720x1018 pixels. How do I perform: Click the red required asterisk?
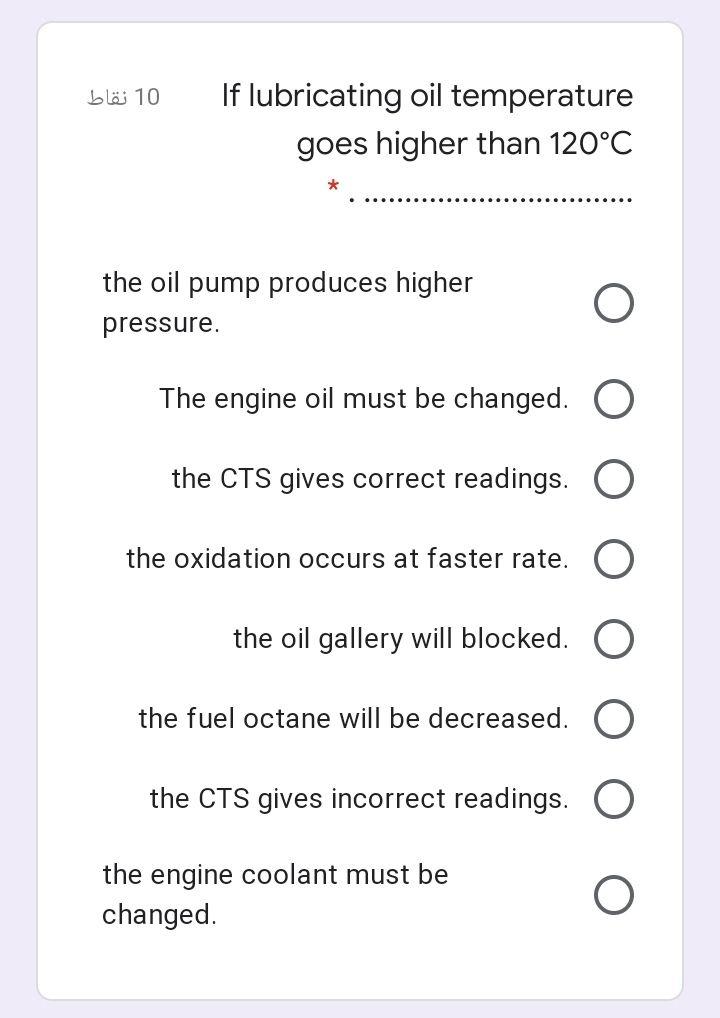333,187
